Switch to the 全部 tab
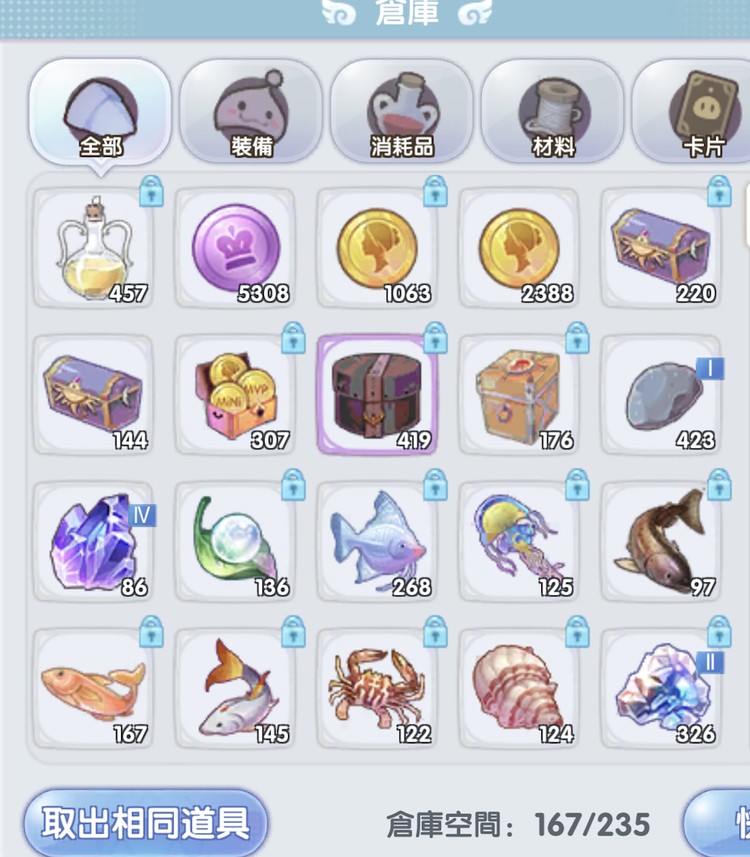 [99, 112]
